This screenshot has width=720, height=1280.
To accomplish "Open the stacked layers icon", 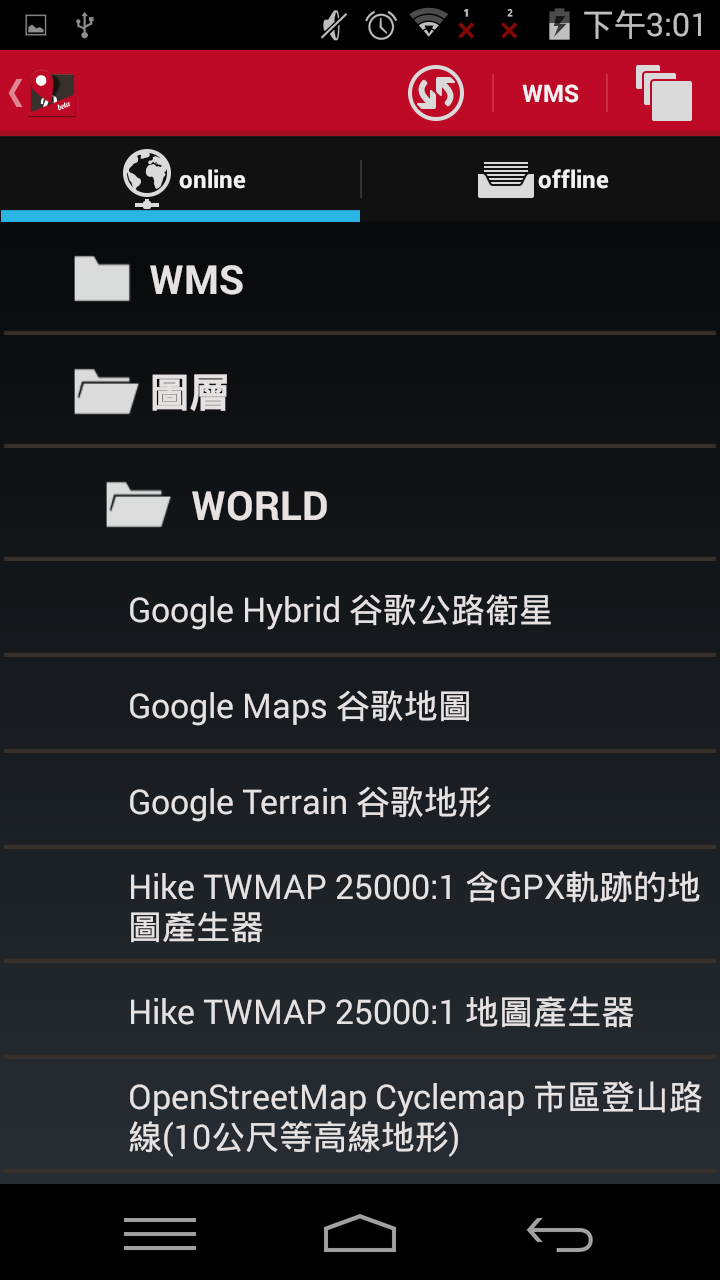I will (664, 93).
